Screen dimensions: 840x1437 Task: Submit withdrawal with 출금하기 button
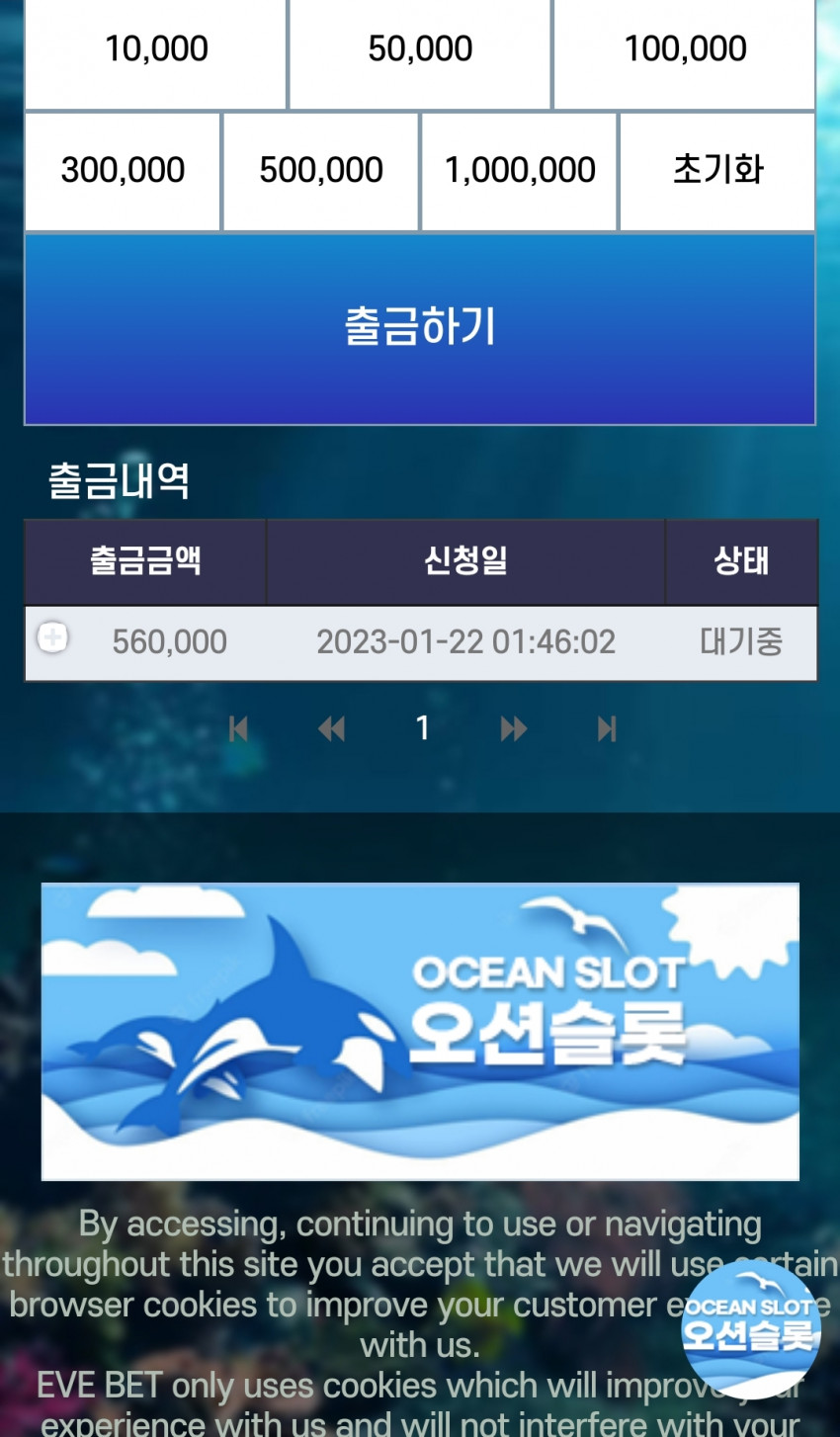(x=420, y=328)
